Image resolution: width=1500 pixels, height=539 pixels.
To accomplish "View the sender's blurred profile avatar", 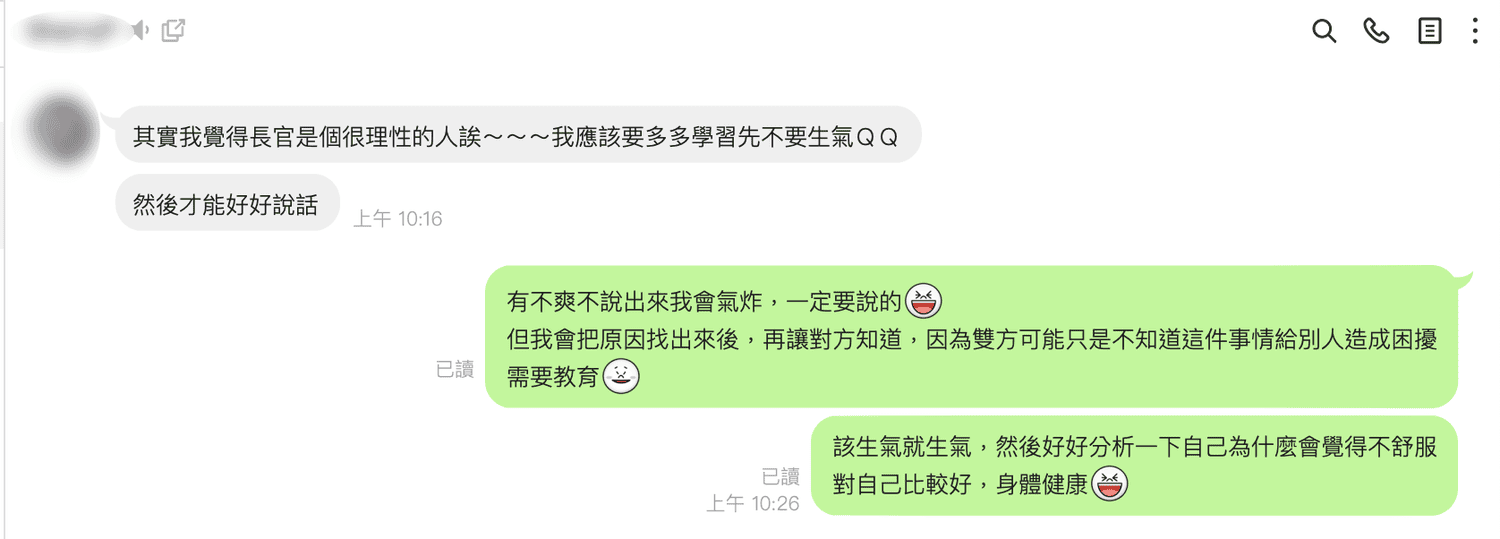I will pyautogui.click(x=62, y=129).
